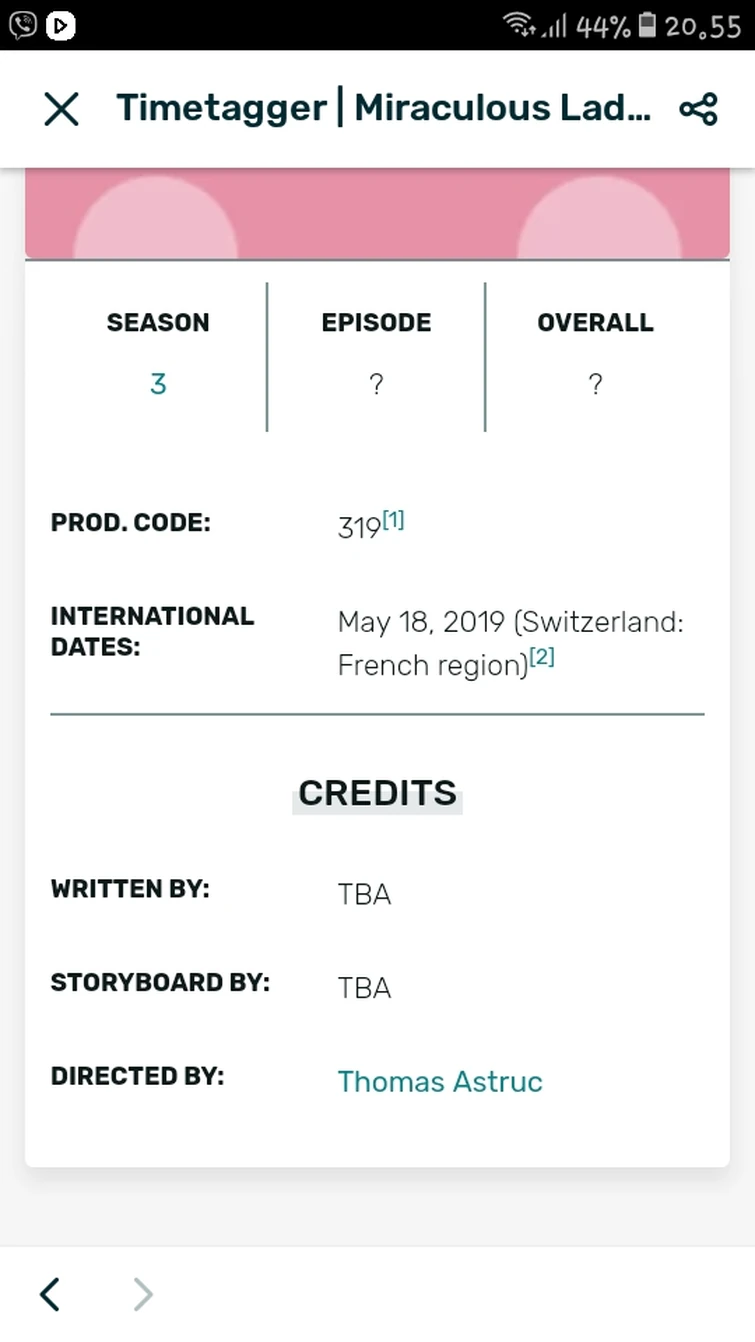Open the Season 3 link
Viewport: 755px width, 1342px height.
click(x=158, y=384)
